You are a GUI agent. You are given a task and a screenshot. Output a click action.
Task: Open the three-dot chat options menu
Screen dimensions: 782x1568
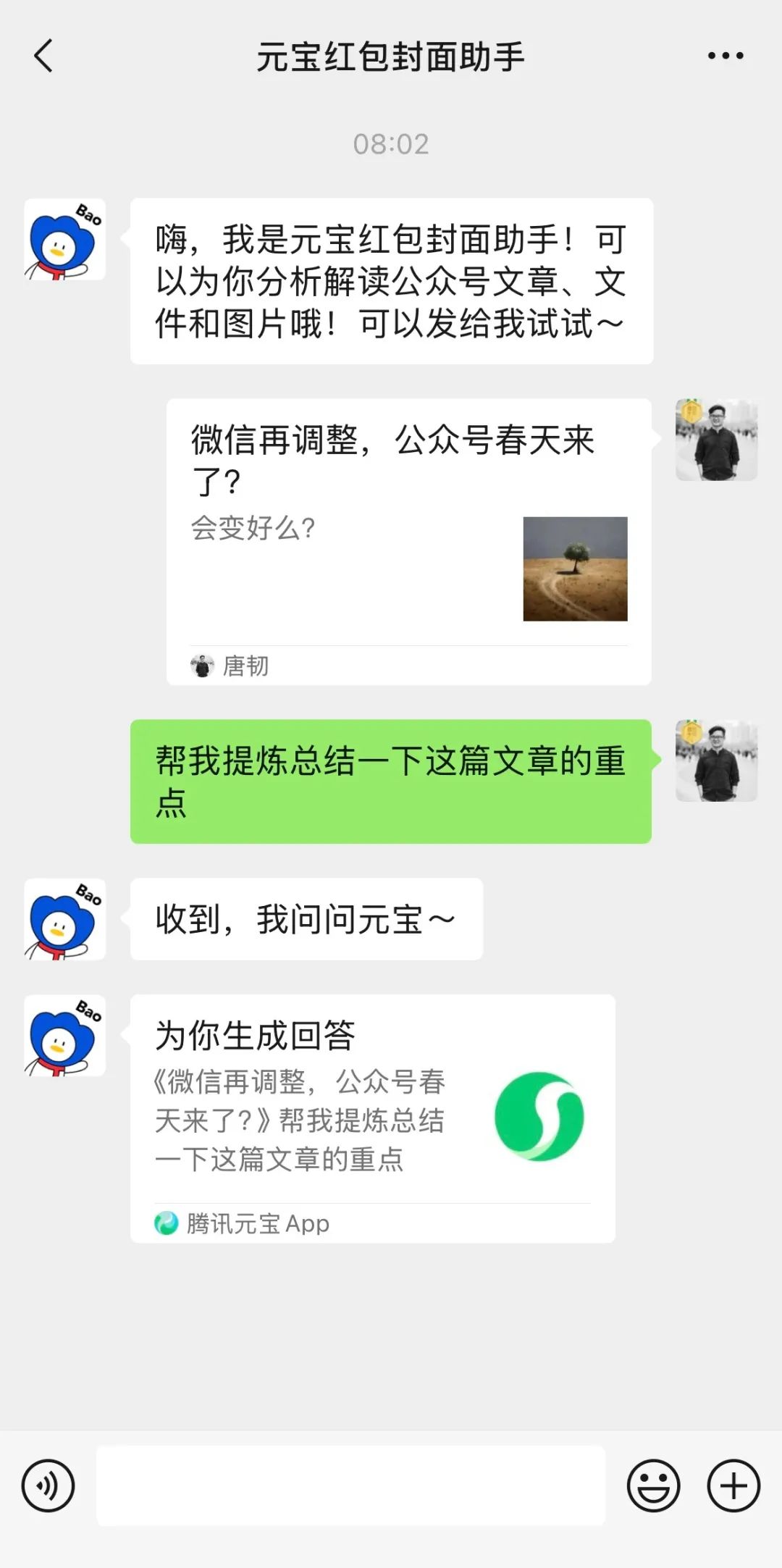[x=725, y=56]
